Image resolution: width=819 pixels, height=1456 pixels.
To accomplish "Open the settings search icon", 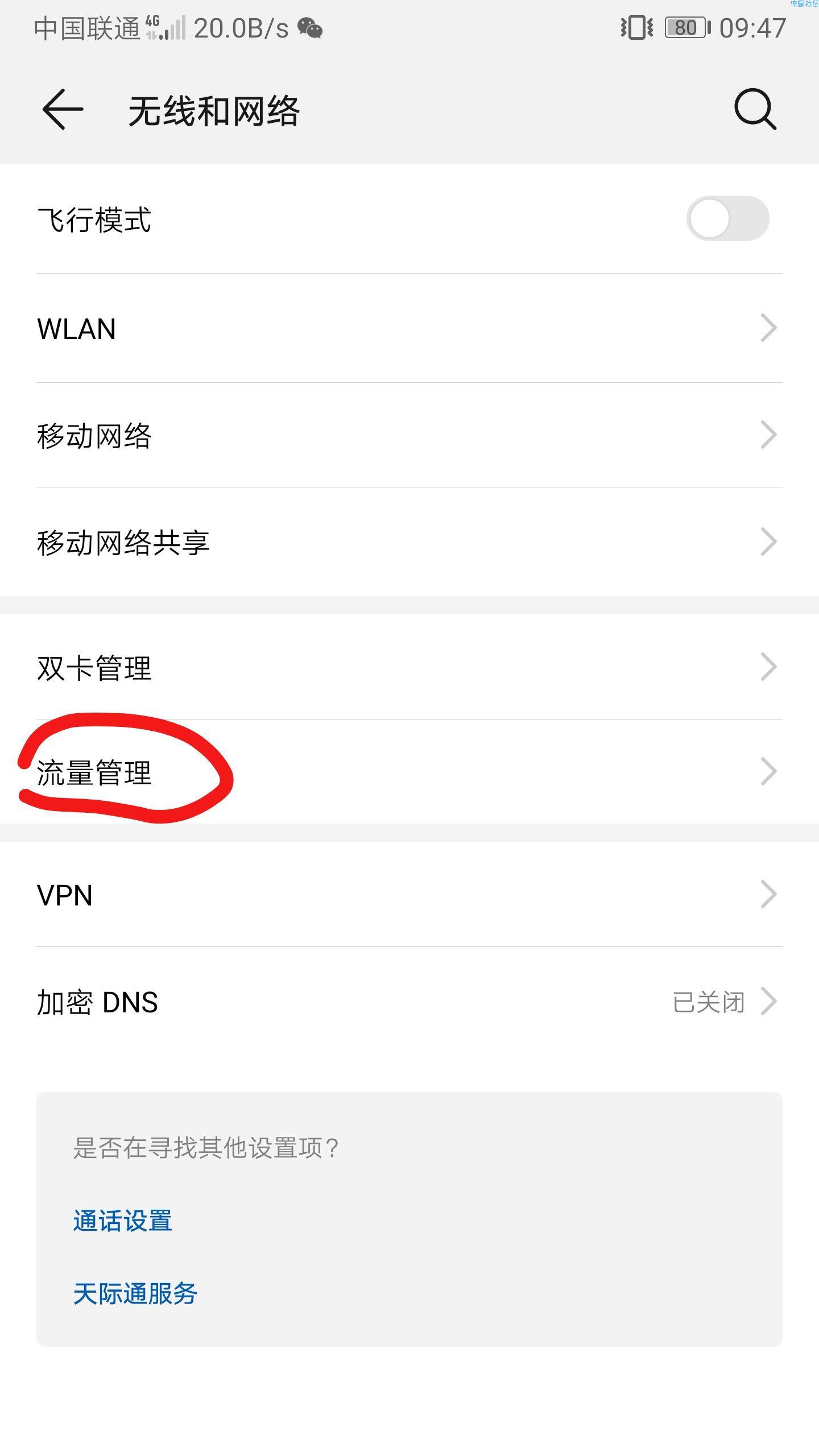I will click(755, 109).
